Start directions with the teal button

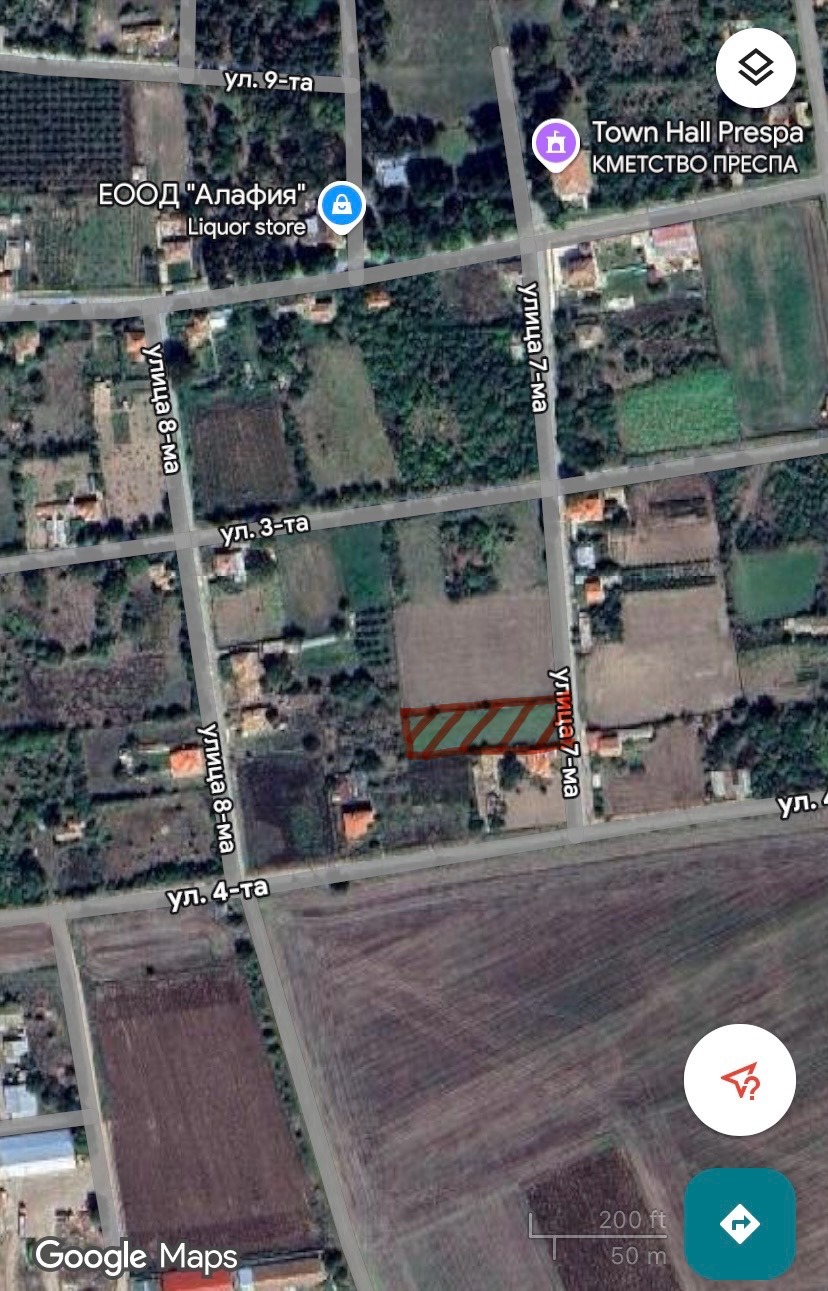740,1222
